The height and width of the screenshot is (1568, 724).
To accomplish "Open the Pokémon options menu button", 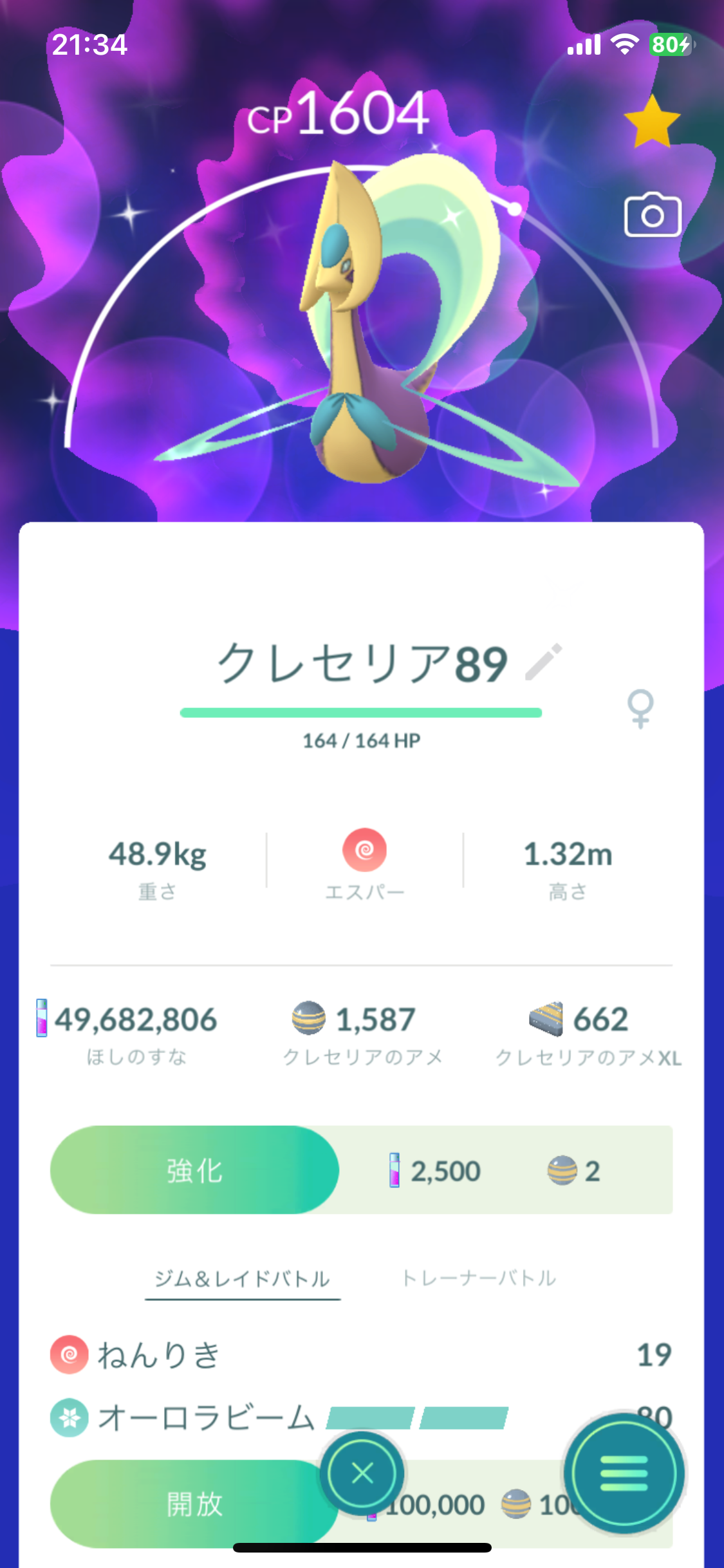I will [x=624, y=1473].
